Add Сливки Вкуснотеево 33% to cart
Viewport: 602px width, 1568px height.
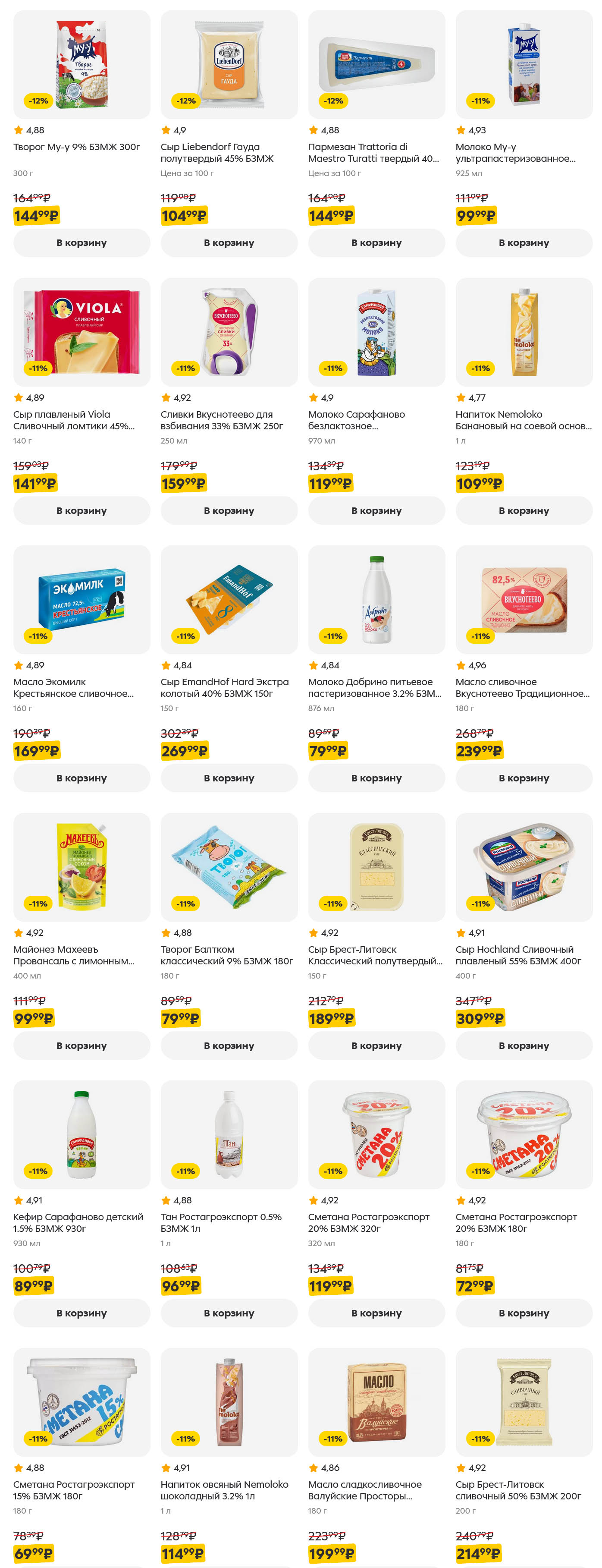[229, 510]
